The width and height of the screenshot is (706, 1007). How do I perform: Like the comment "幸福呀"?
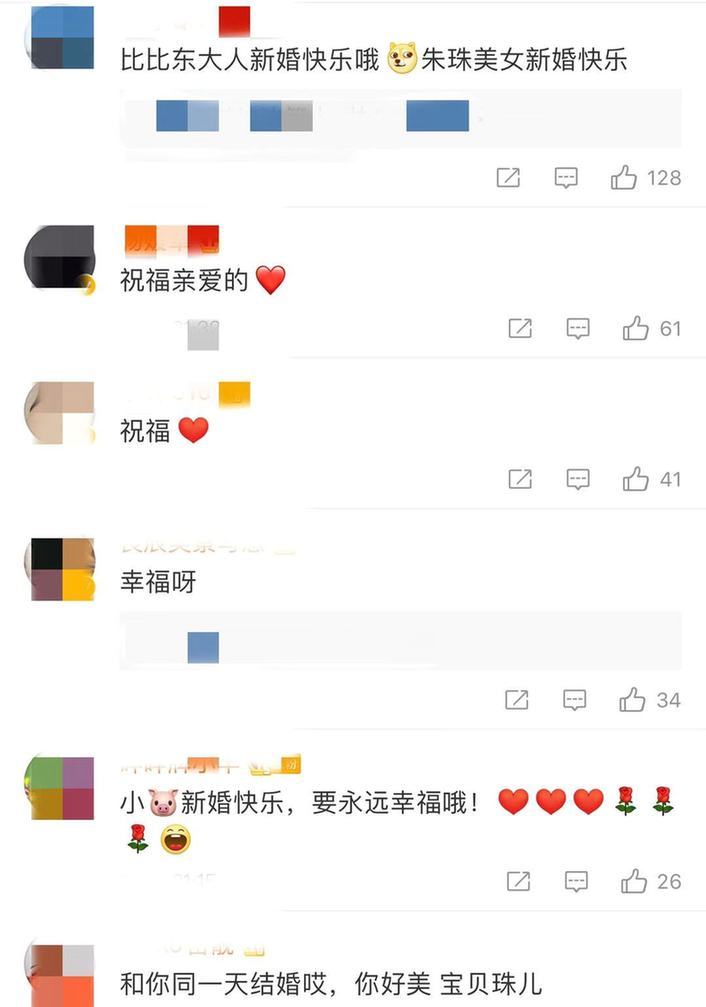[632, 700]
